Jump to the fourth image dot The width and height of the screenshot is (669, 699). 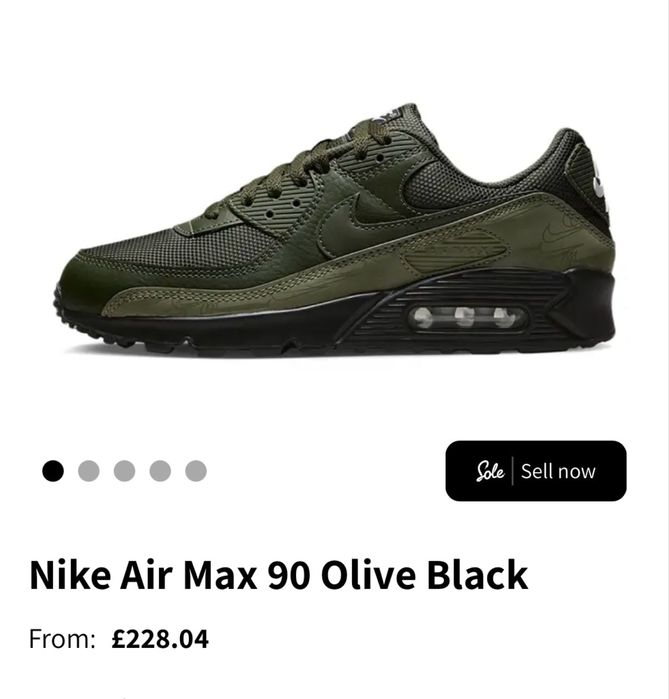point(160,471)
